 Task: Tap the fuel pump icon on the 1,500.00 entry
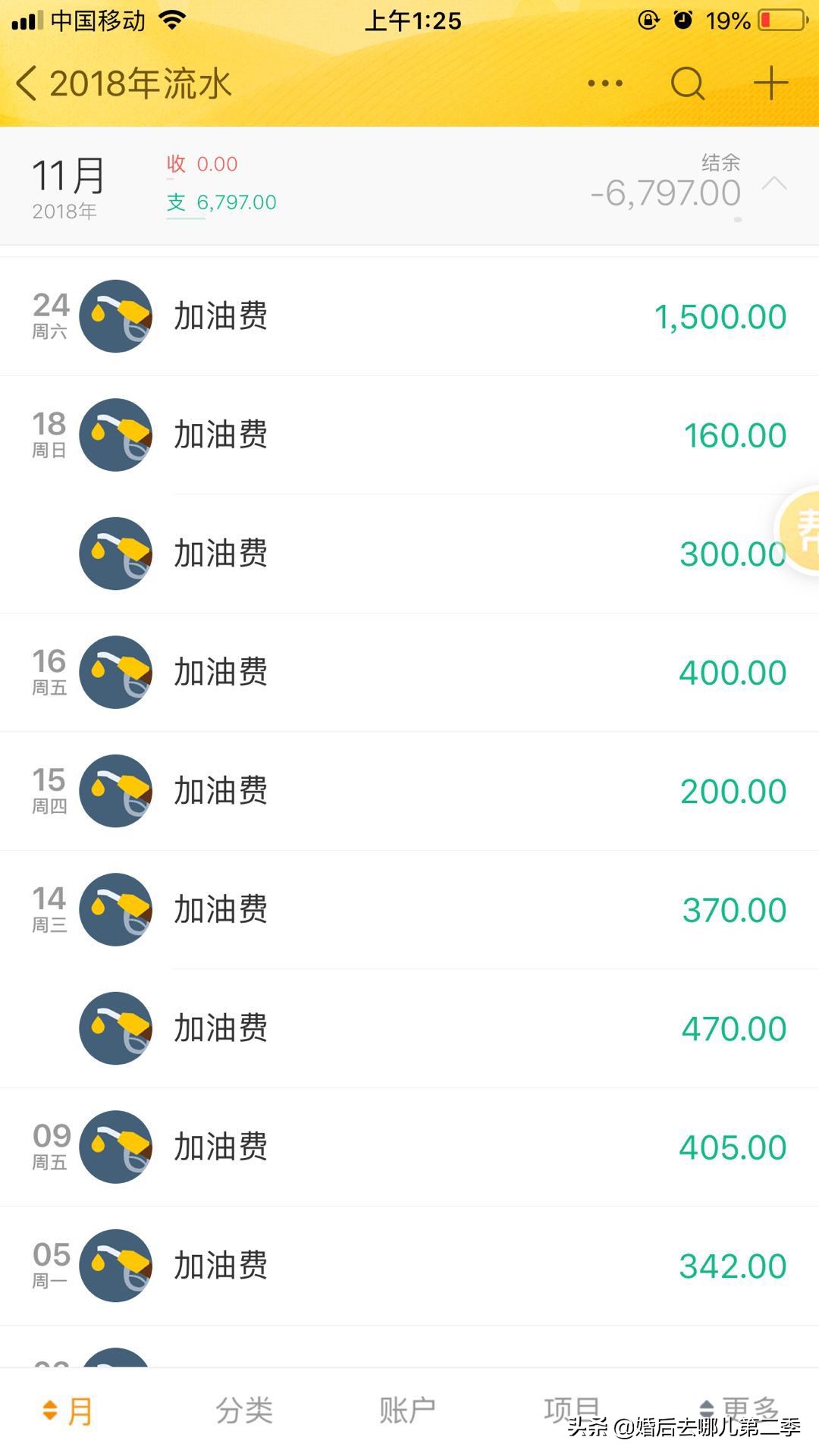[115, 315]
